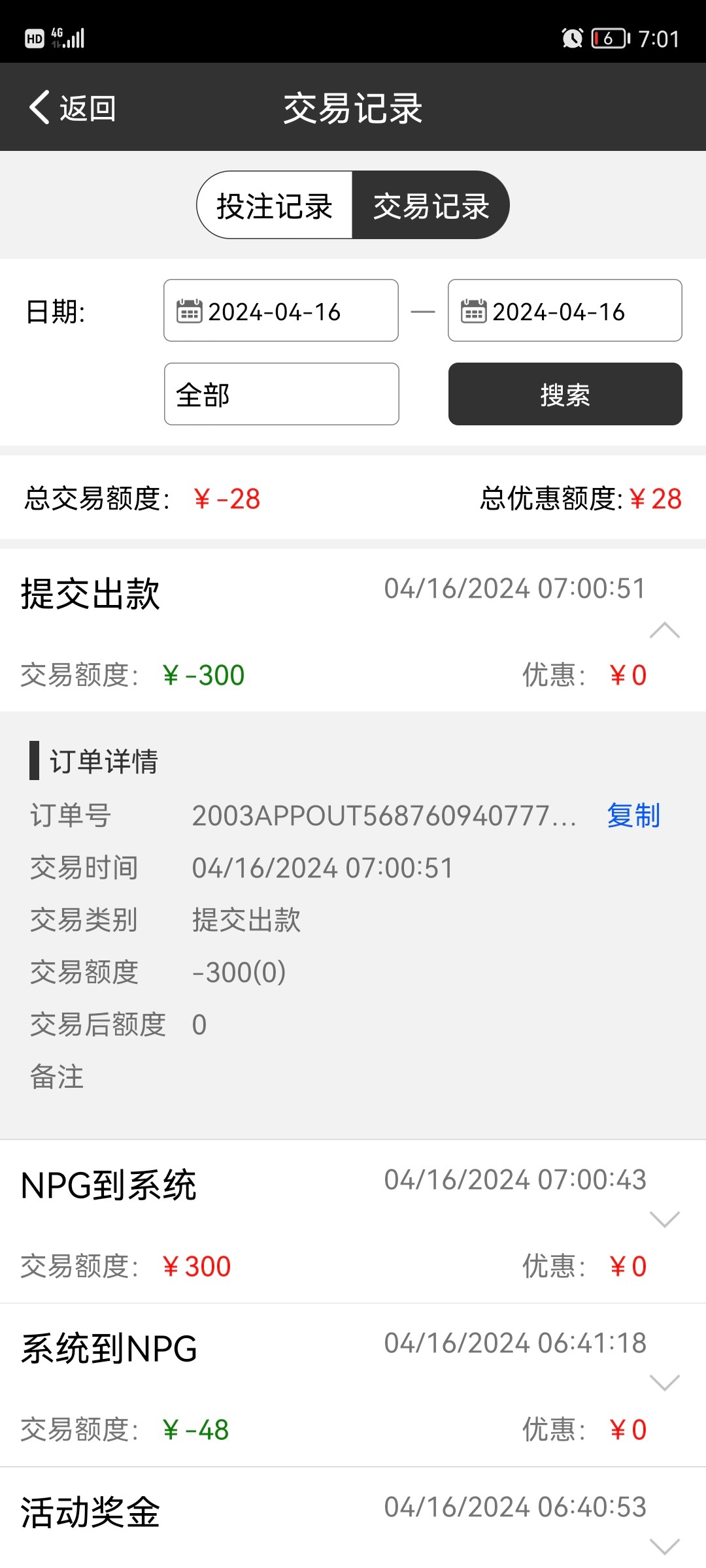
Task: Switch to the 投注记录 tab
Action: point(275,206)
